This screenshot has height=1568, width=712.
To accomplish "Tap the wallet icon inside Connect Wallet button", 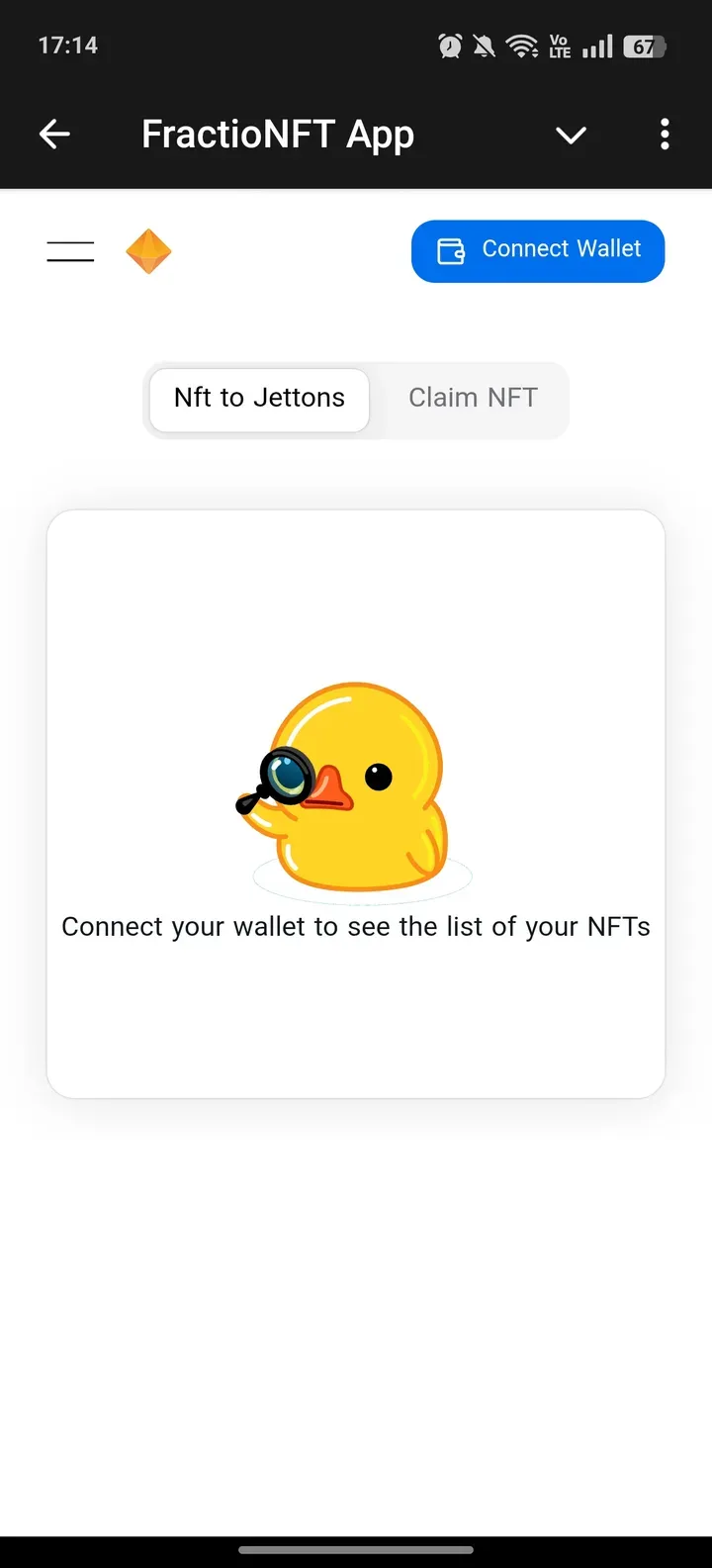I will (453, 252).
